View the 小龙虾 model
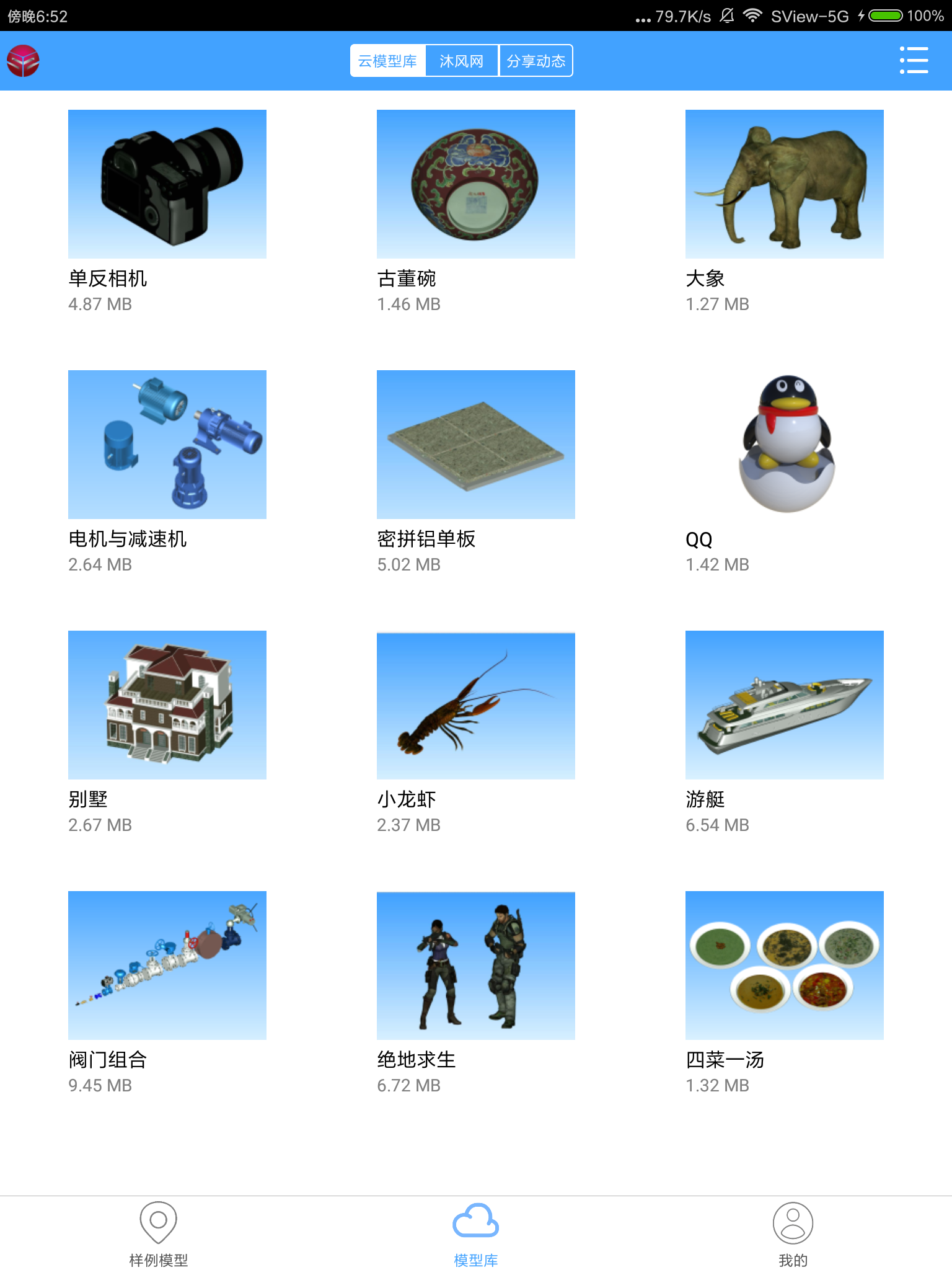 click(x=476, y=705)
